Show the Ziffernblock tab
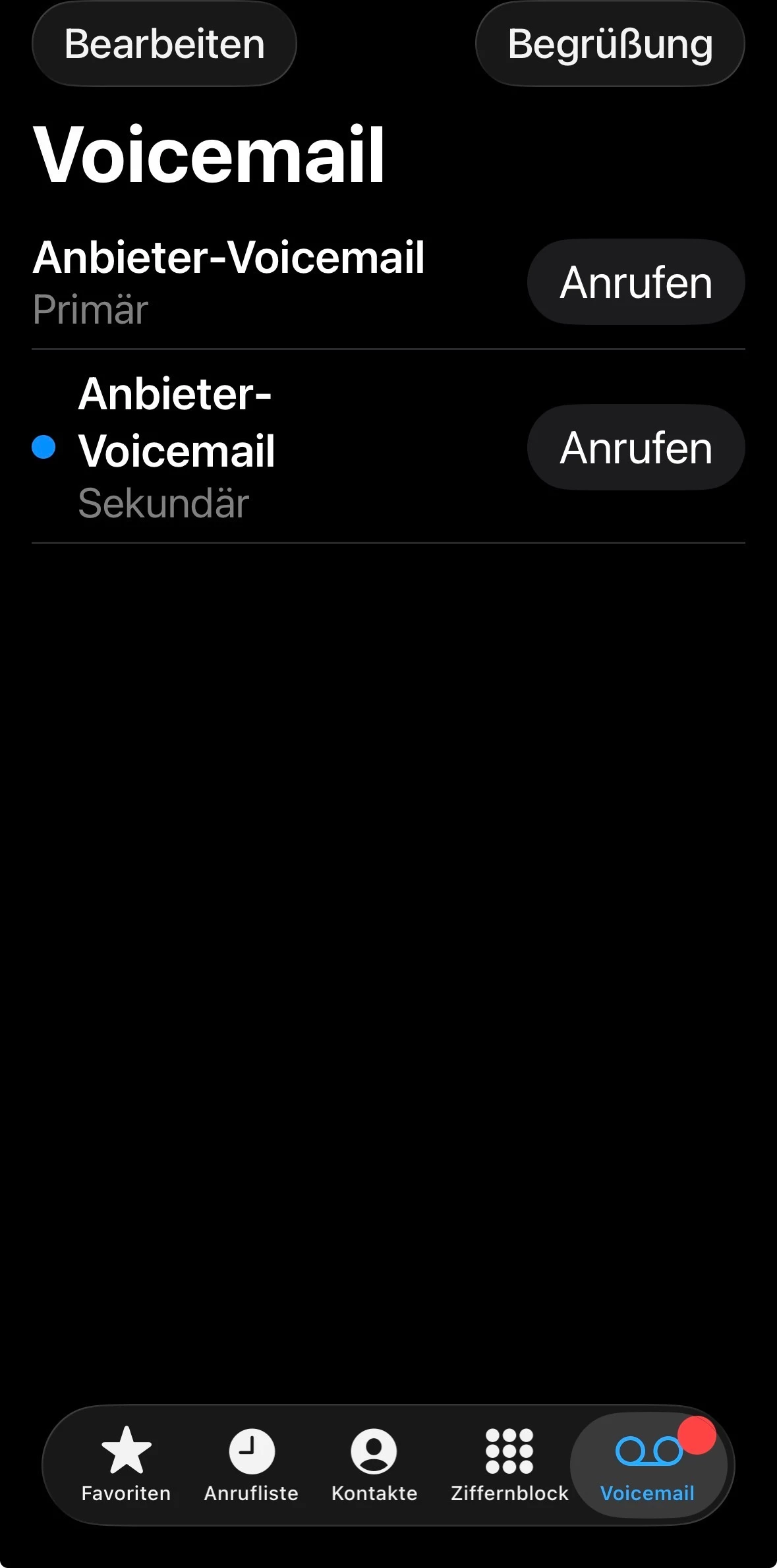777x1568 pixels. coord(509,1464)
